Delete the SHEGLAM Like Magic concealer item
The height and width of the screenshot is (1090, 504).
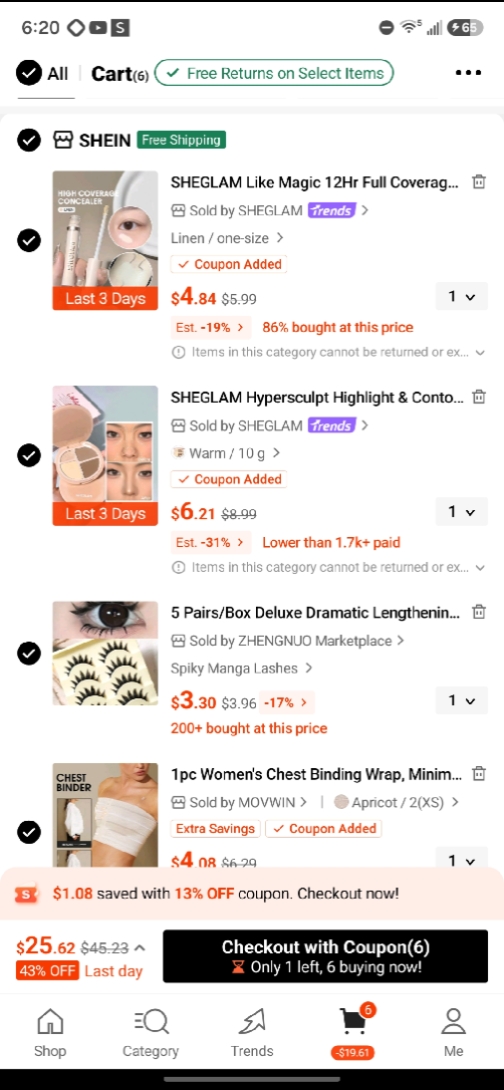pos(479,182)
